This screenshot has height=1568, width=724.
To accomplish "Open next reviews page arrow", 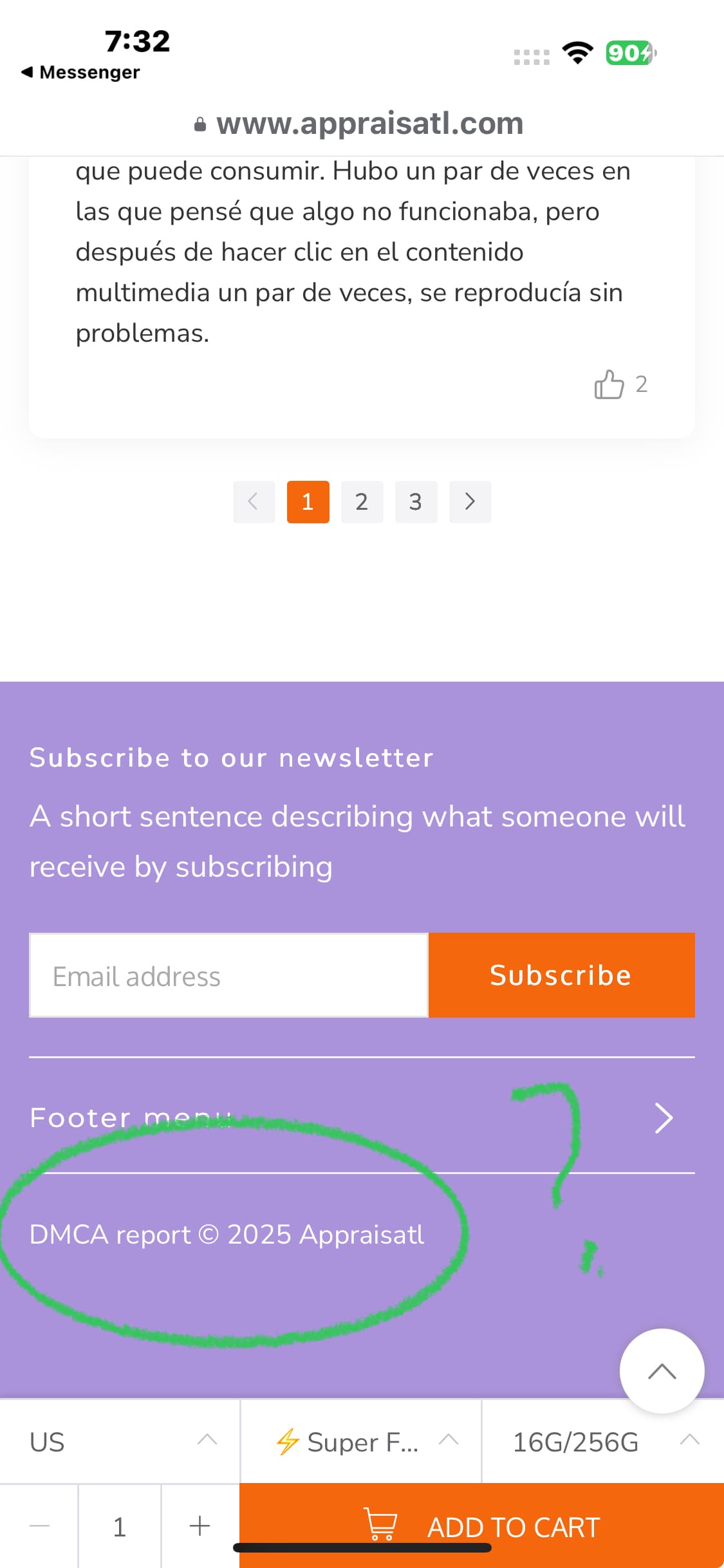I will [x=470, y=502].
